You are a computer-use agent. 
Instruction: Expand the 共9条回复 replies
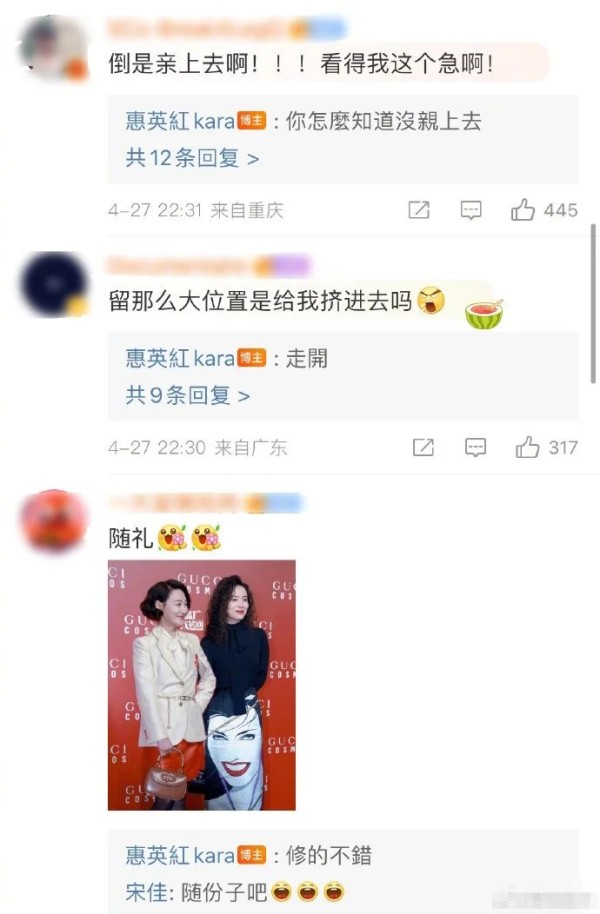(x=188, y=395)
